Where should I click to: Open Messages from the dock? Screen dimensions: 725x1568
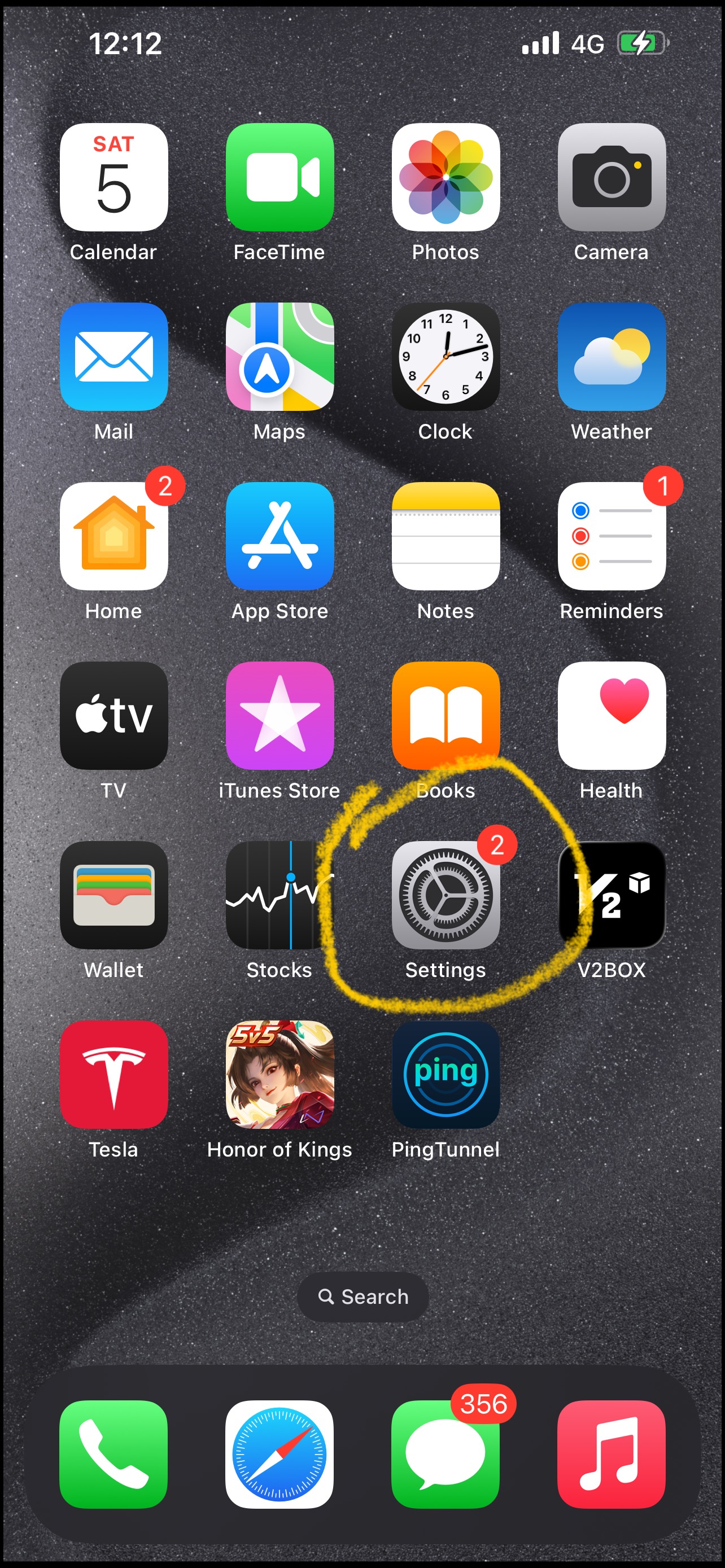click(x=446, y=1454)
